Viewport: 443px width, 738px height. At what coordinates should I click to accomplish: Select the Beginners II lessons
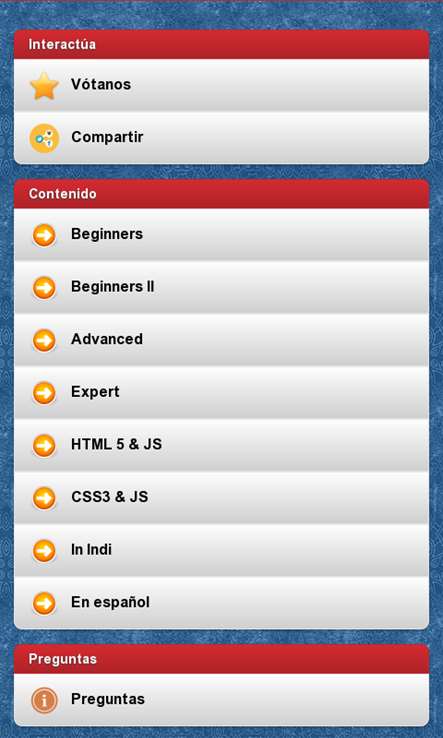[221, 287]
